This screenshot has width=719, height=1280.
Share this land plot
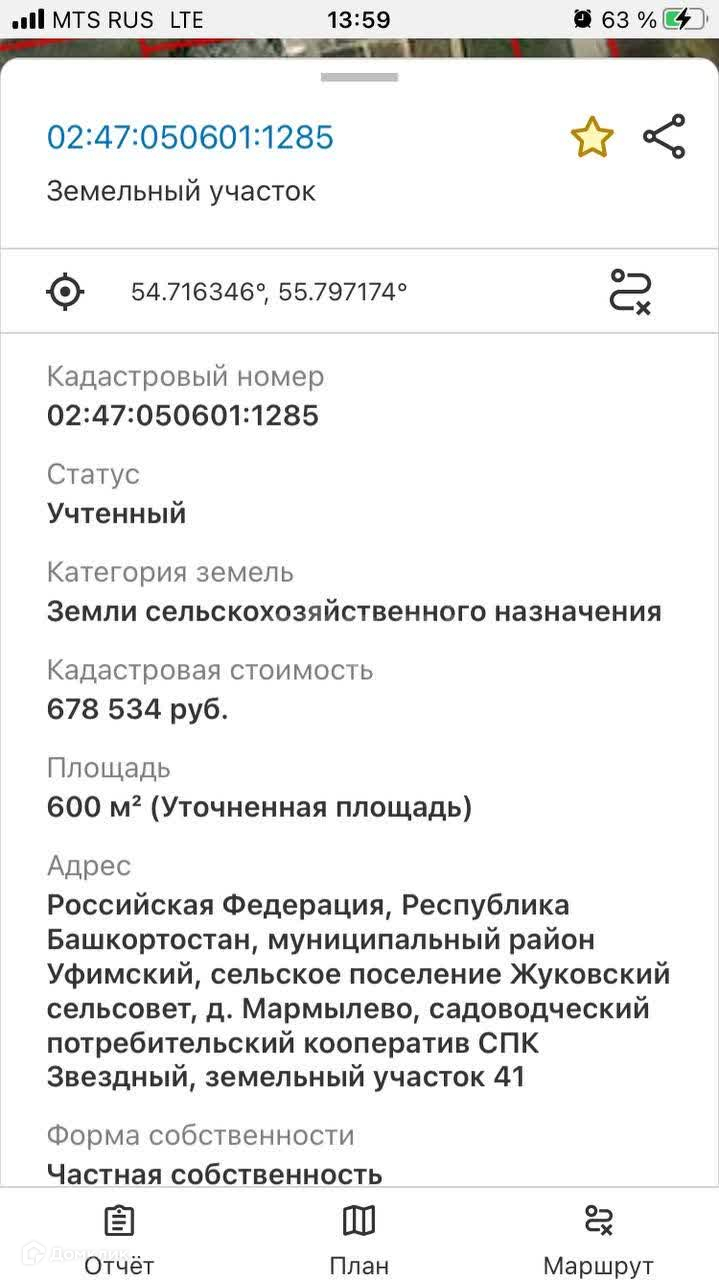point(664,137)
